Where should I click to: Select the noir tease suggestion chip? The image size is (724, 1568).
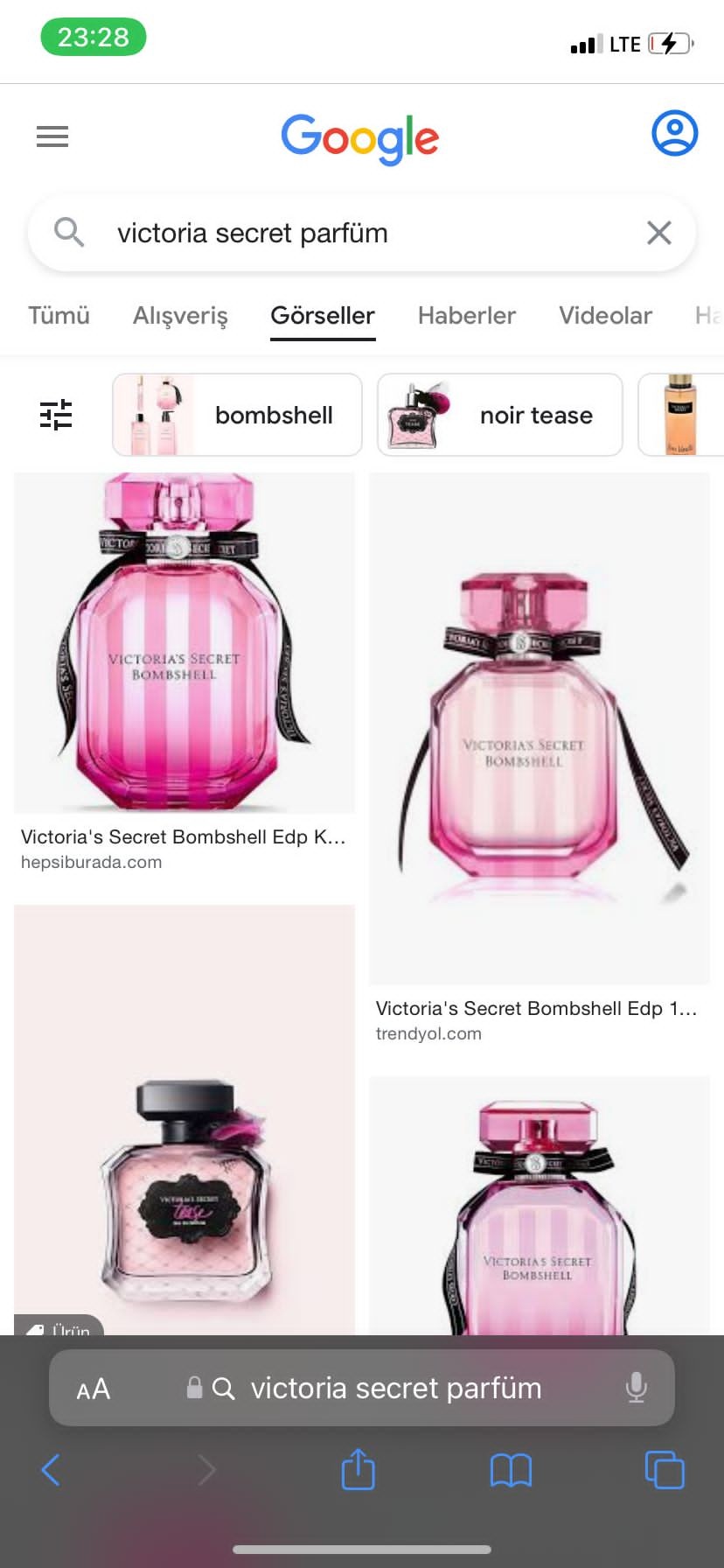click(x=499, y=415)
